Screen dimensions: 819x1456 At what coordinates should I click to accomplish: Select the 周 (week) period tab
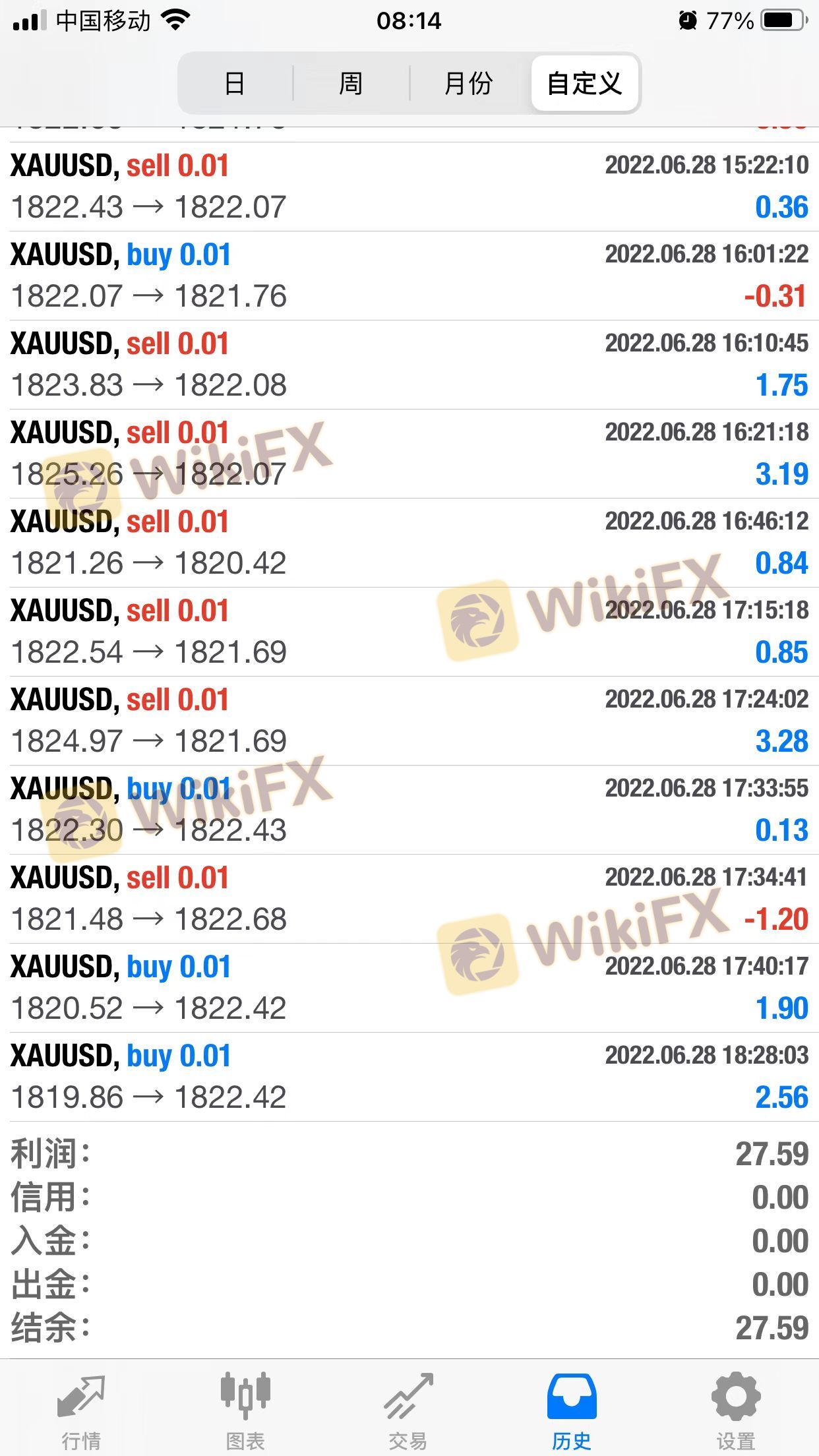click(351, 84)
